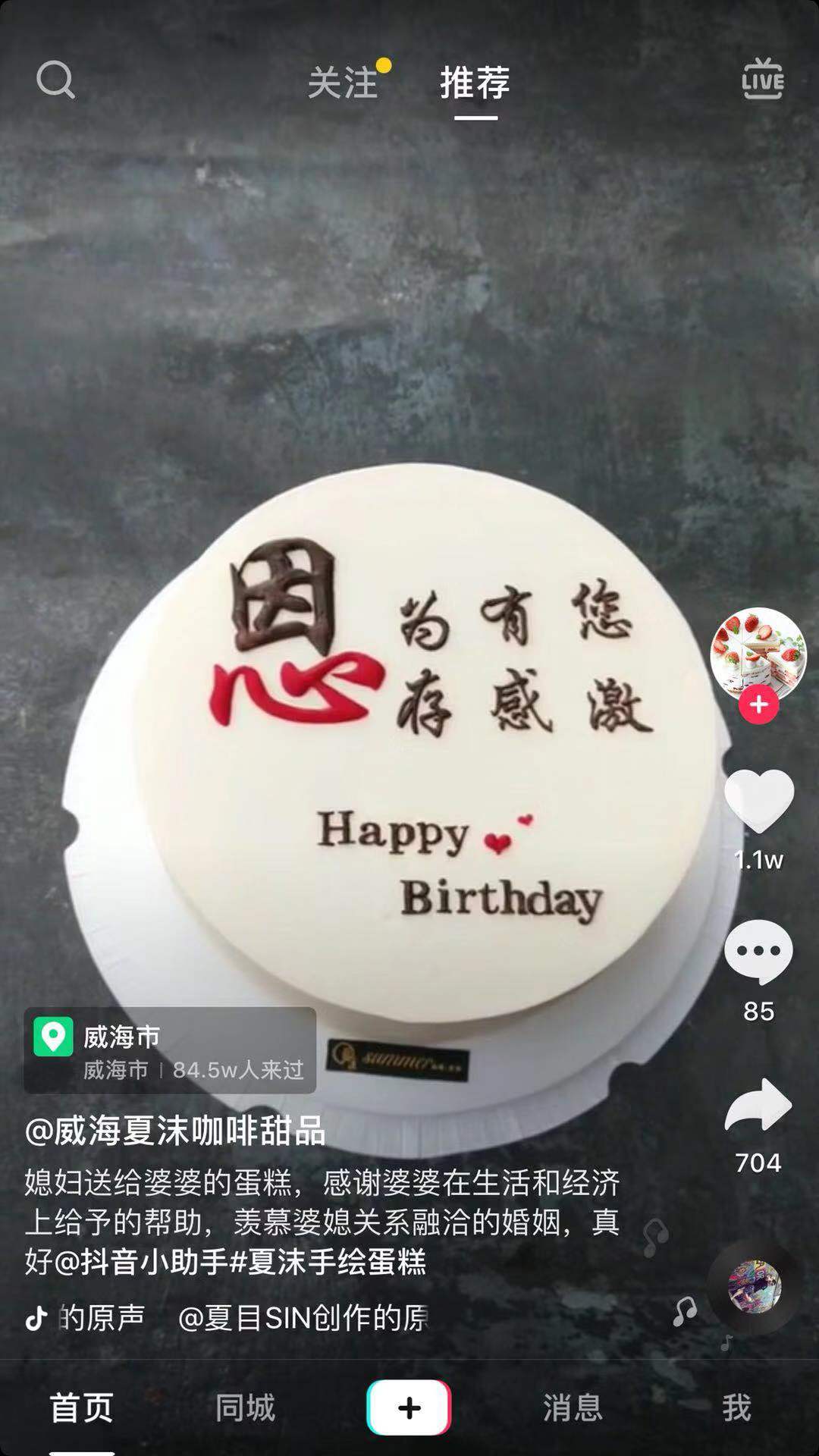
Task: Go to the 首页 tab
Action: pos(82,1408)
